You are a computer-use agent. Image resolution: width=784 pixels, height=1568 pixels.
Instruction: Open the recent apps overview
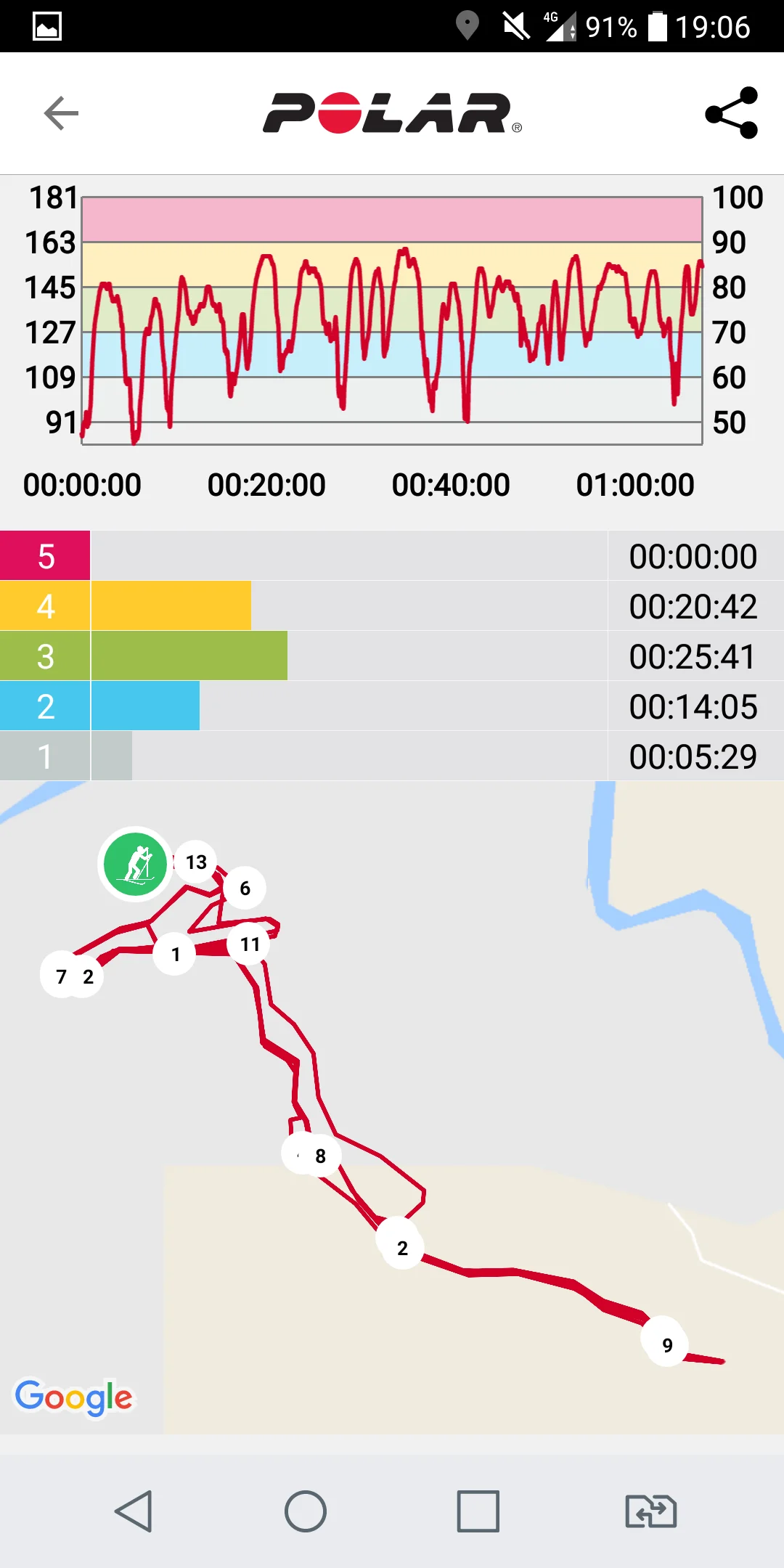pos(478,1511)
